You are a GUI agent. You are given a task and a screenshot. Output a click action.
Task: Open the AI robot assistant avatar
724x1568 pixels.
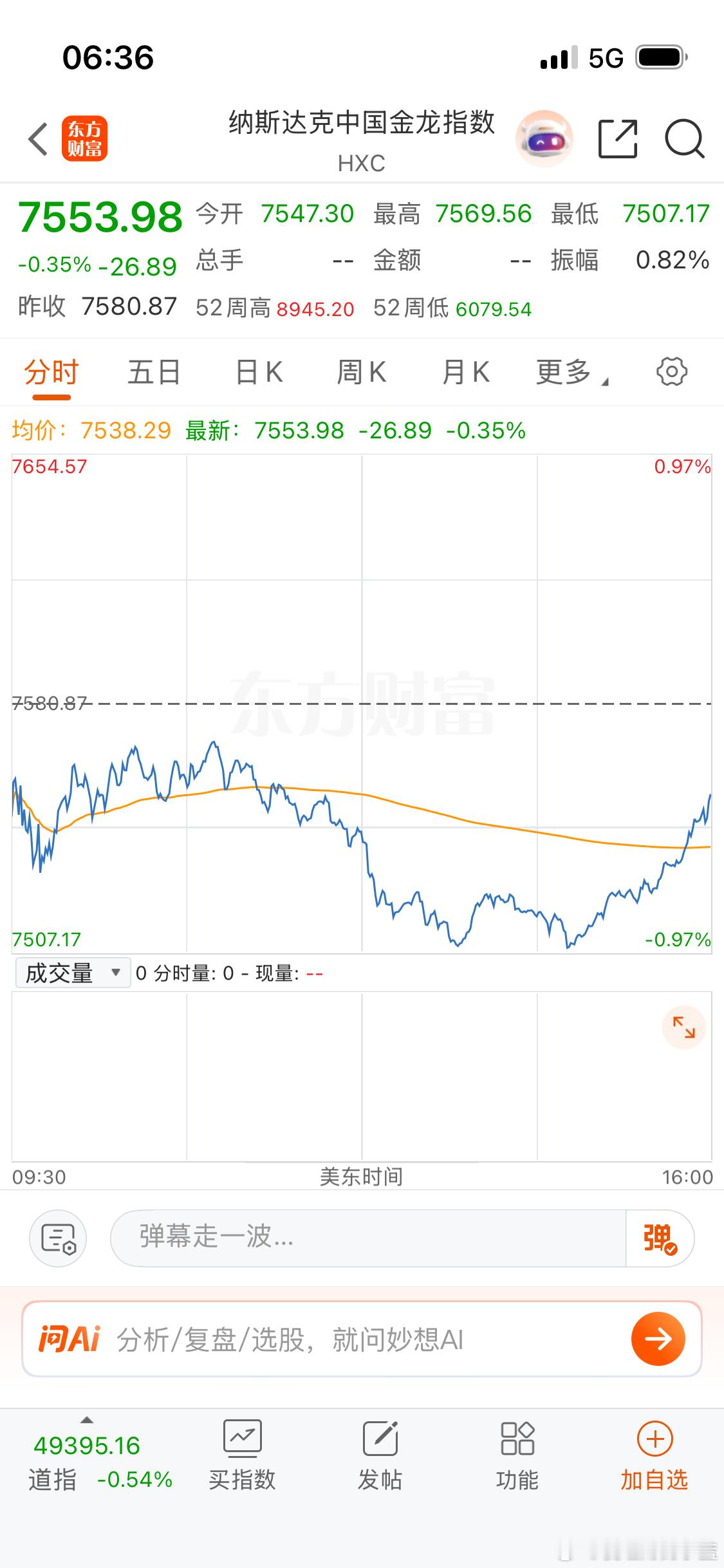(x=545, y=137)
